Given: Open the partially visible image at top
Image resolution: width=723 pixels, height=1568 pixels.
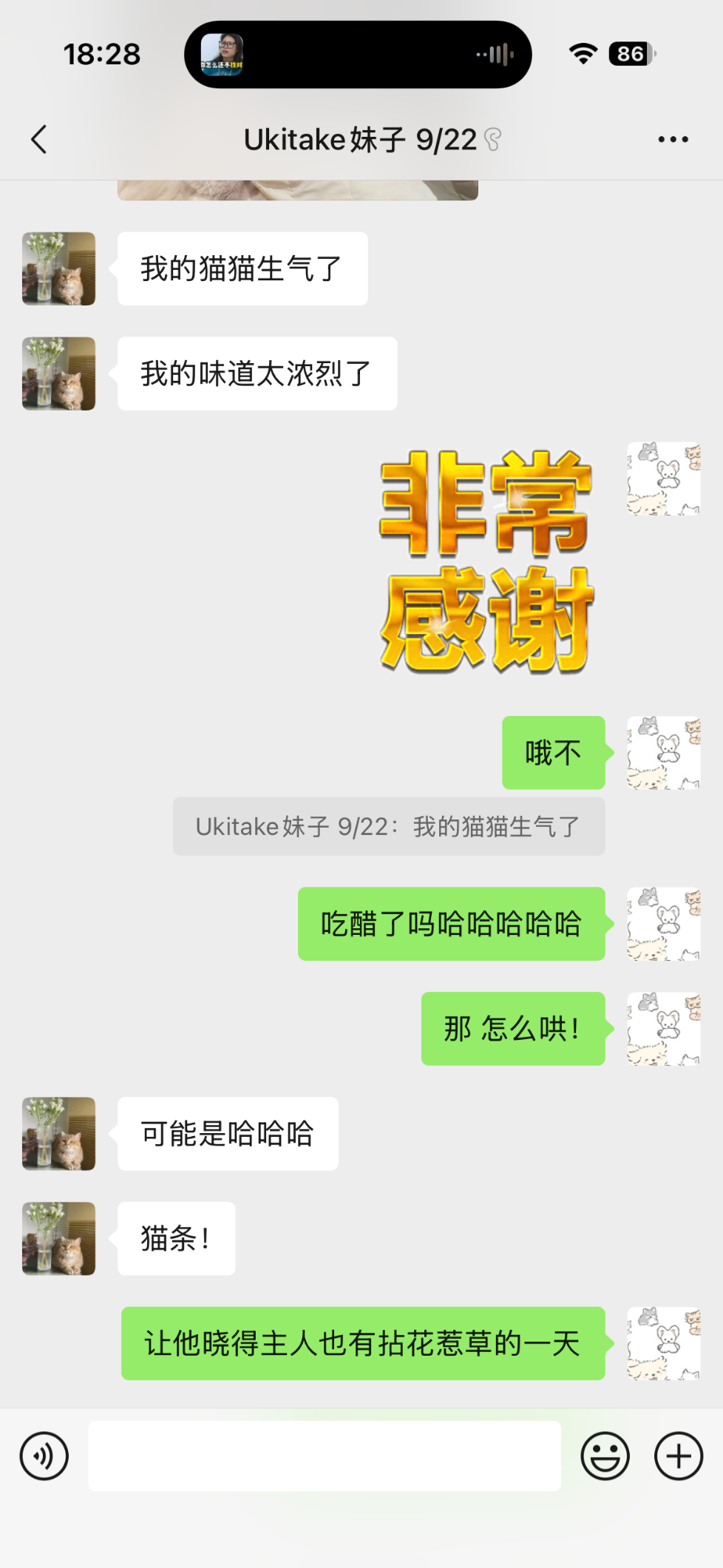Looking at the screenshot, I should tap(297, 191).
